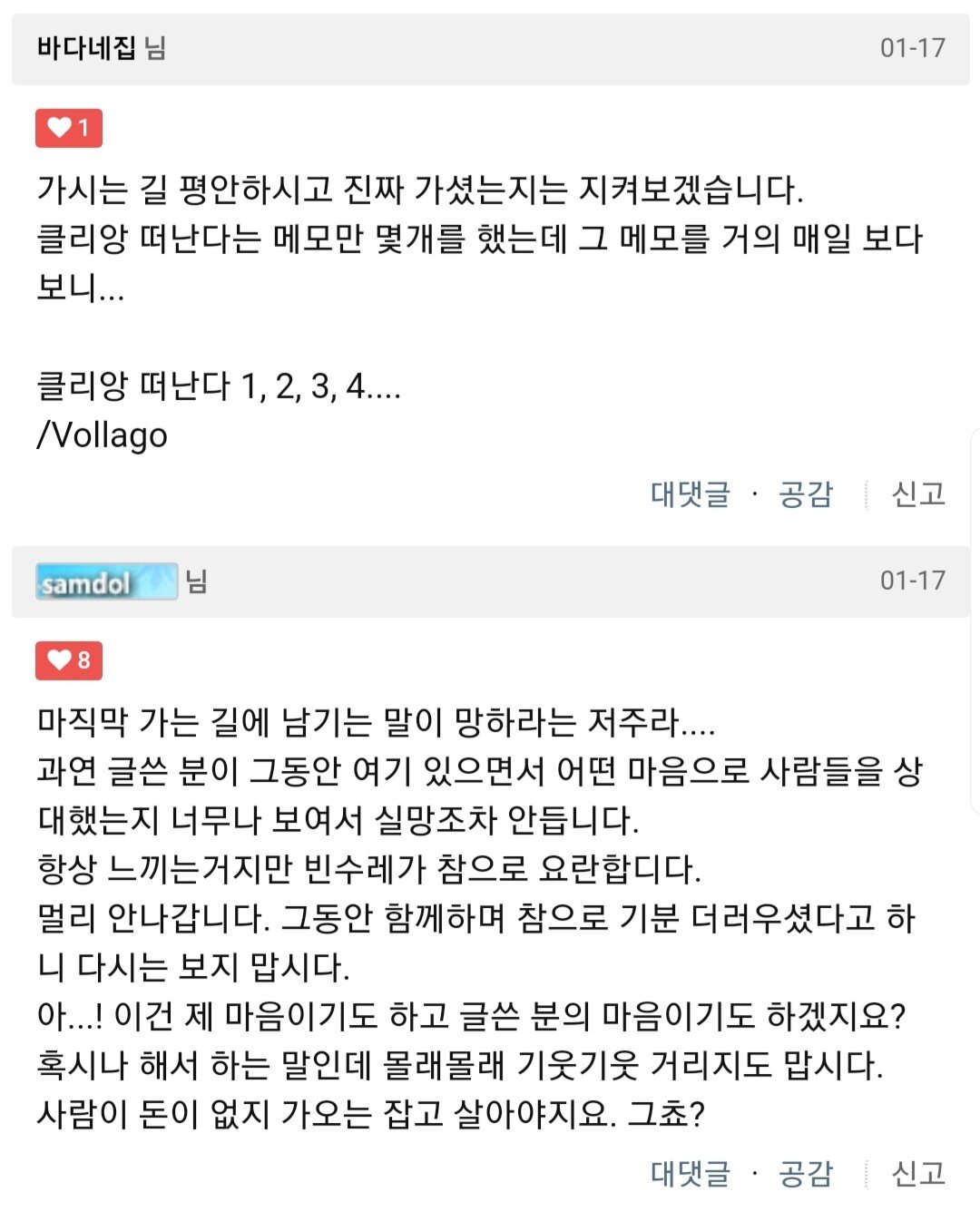Report samdol's comment with 신고
The height and width of the screenshot is (1221, 980).
(x=918, y=1173)
